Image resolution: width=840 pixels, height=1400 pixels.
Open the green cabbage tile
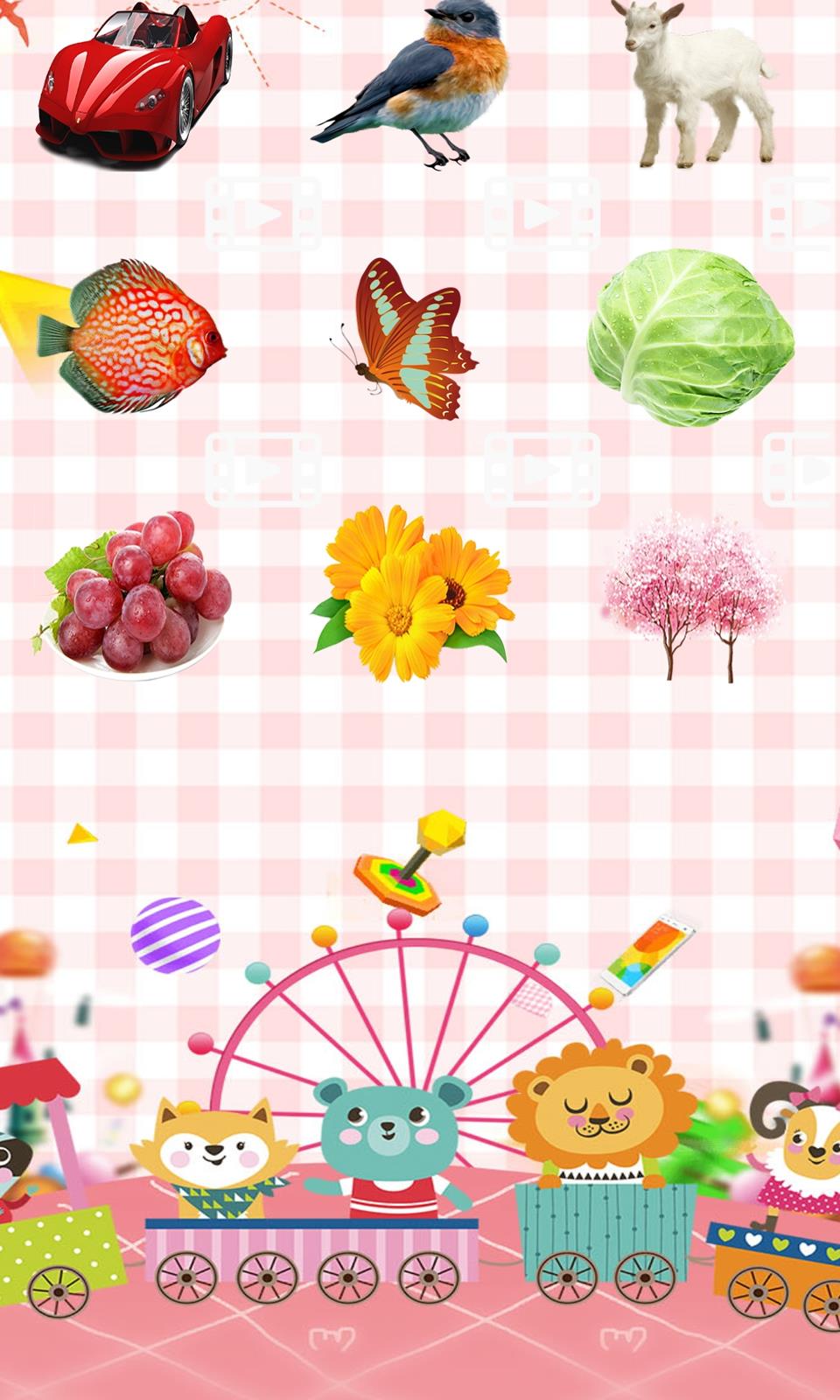tap(691, 339)
